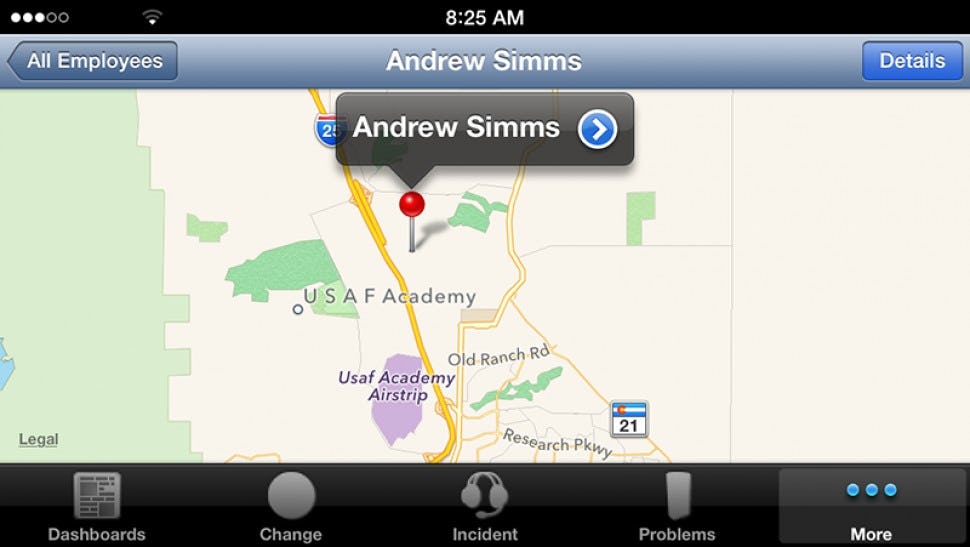Screen dimensions: 970x547
Task: Open the More tab
Action: 871,506
